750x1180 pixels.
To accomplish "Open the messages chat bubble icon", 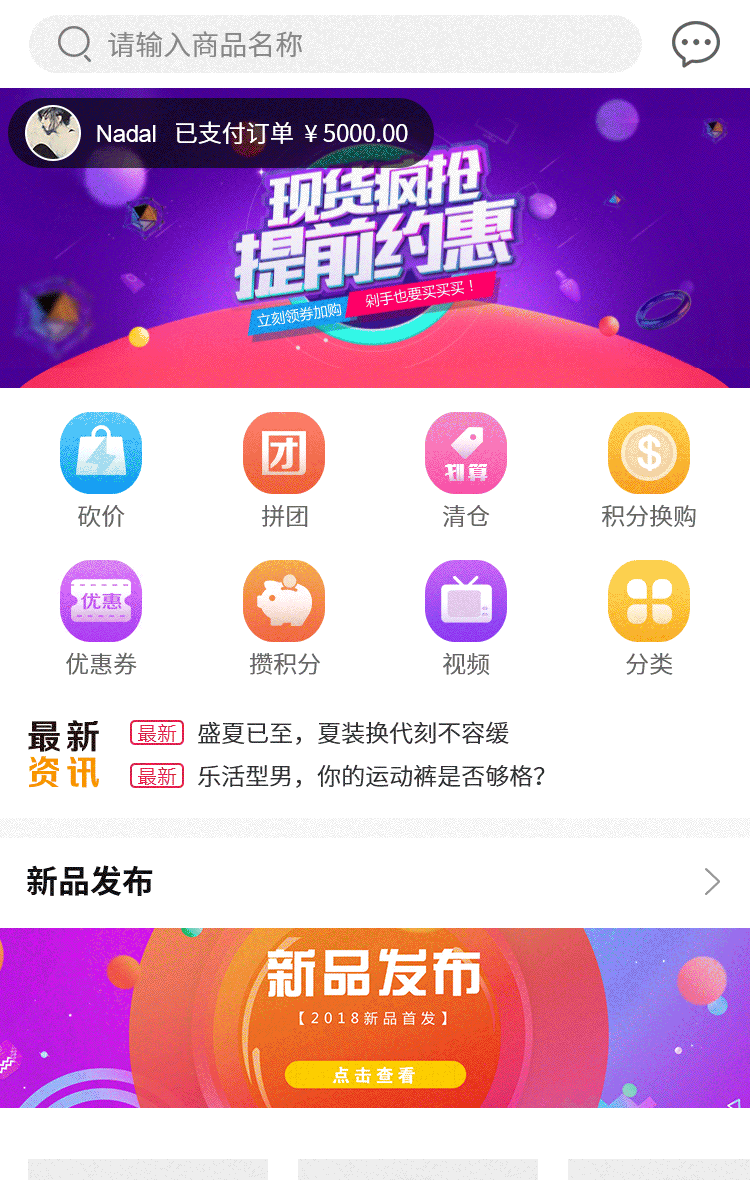I will pos(695,44).
